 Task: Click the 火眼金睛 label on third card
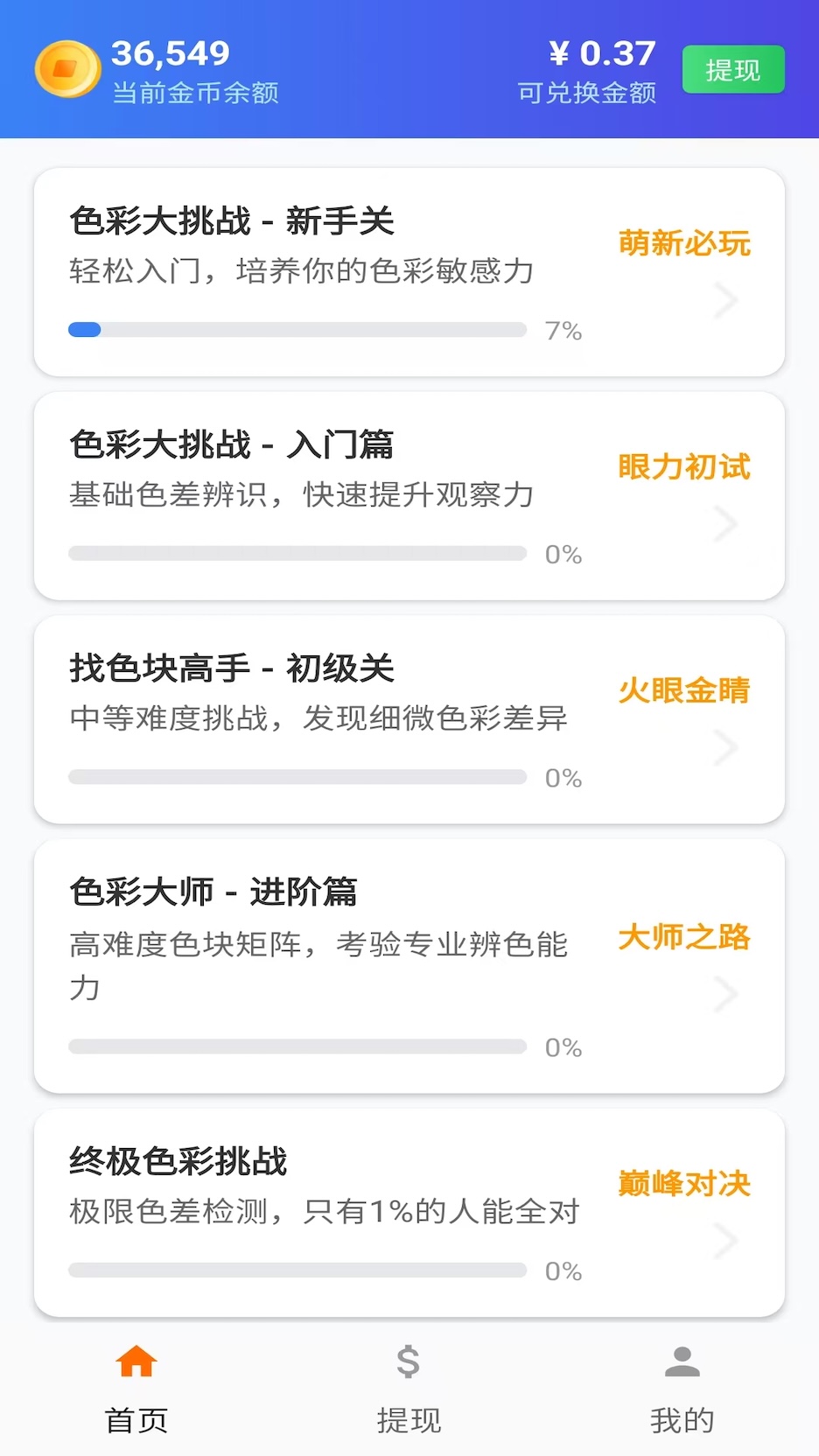pos(684,691)
